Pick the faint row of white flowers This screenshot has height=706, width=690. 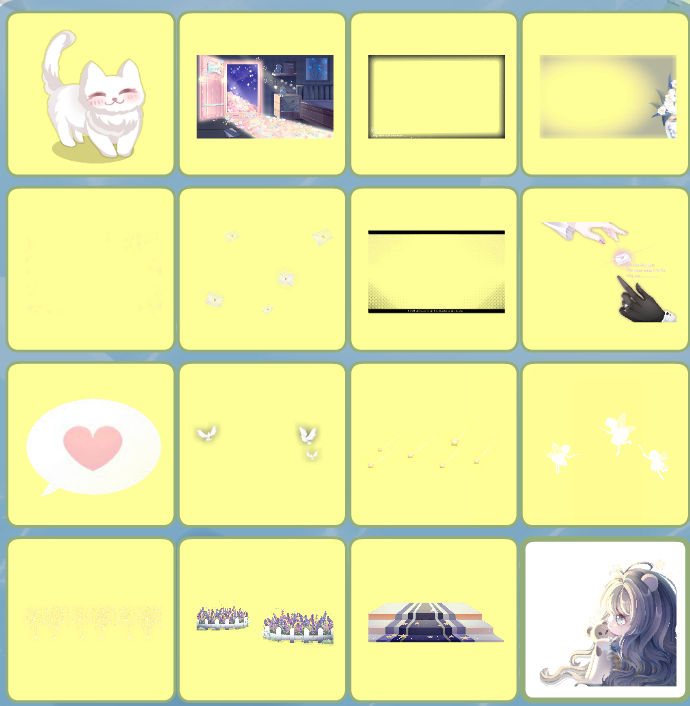(91, 620)
